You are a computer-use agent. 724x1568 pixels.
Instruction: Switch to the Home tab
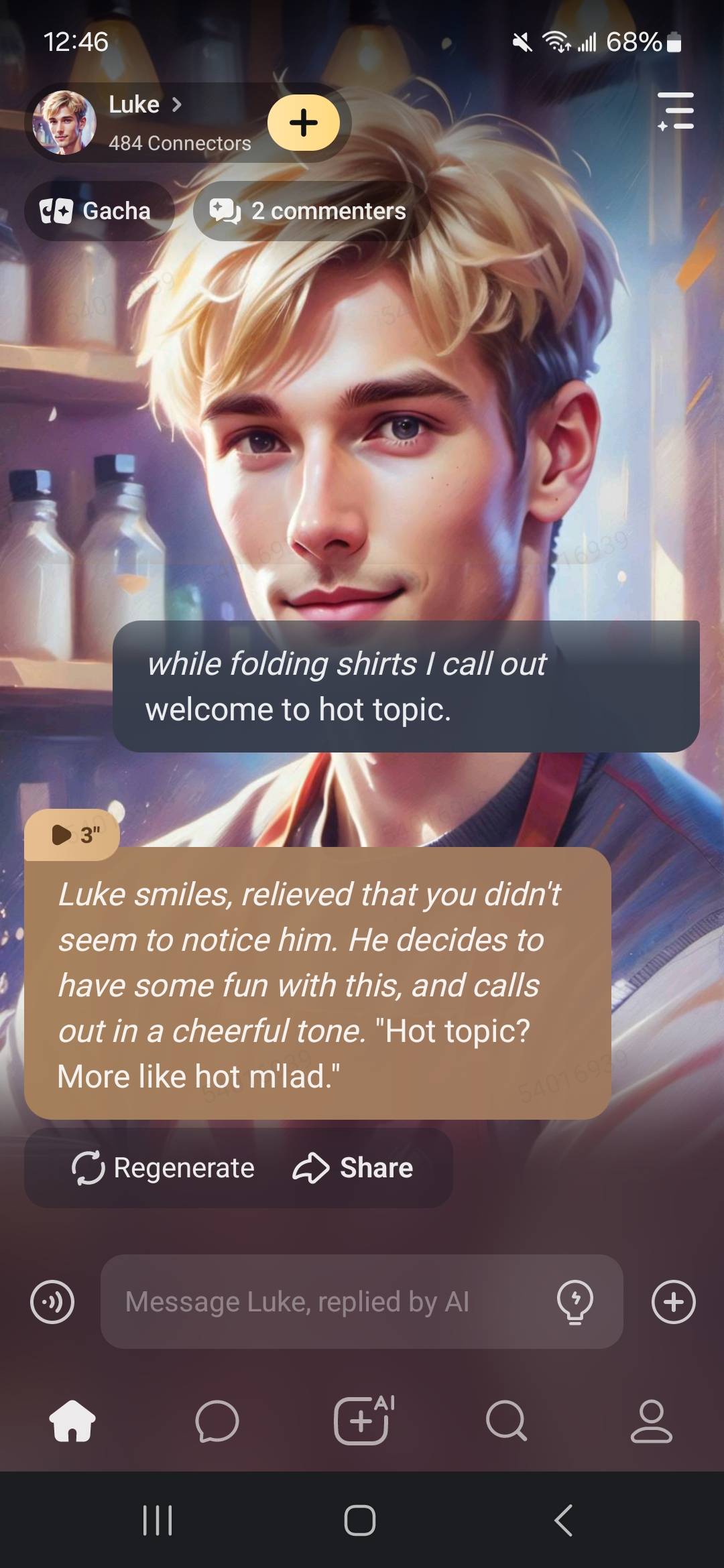72,1421
